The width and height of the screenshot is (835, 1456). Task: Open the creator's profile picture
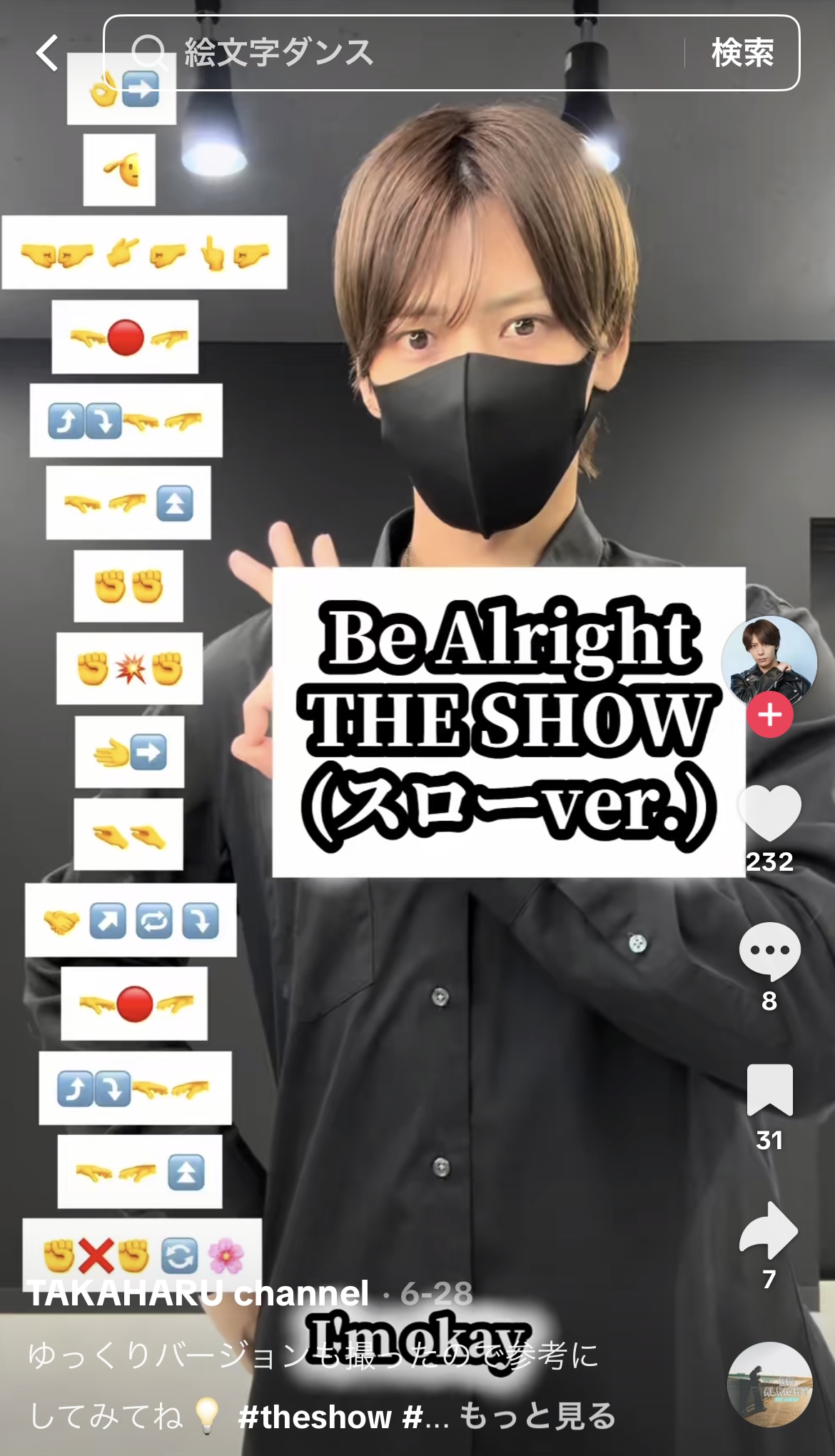(x=769, y=662)
